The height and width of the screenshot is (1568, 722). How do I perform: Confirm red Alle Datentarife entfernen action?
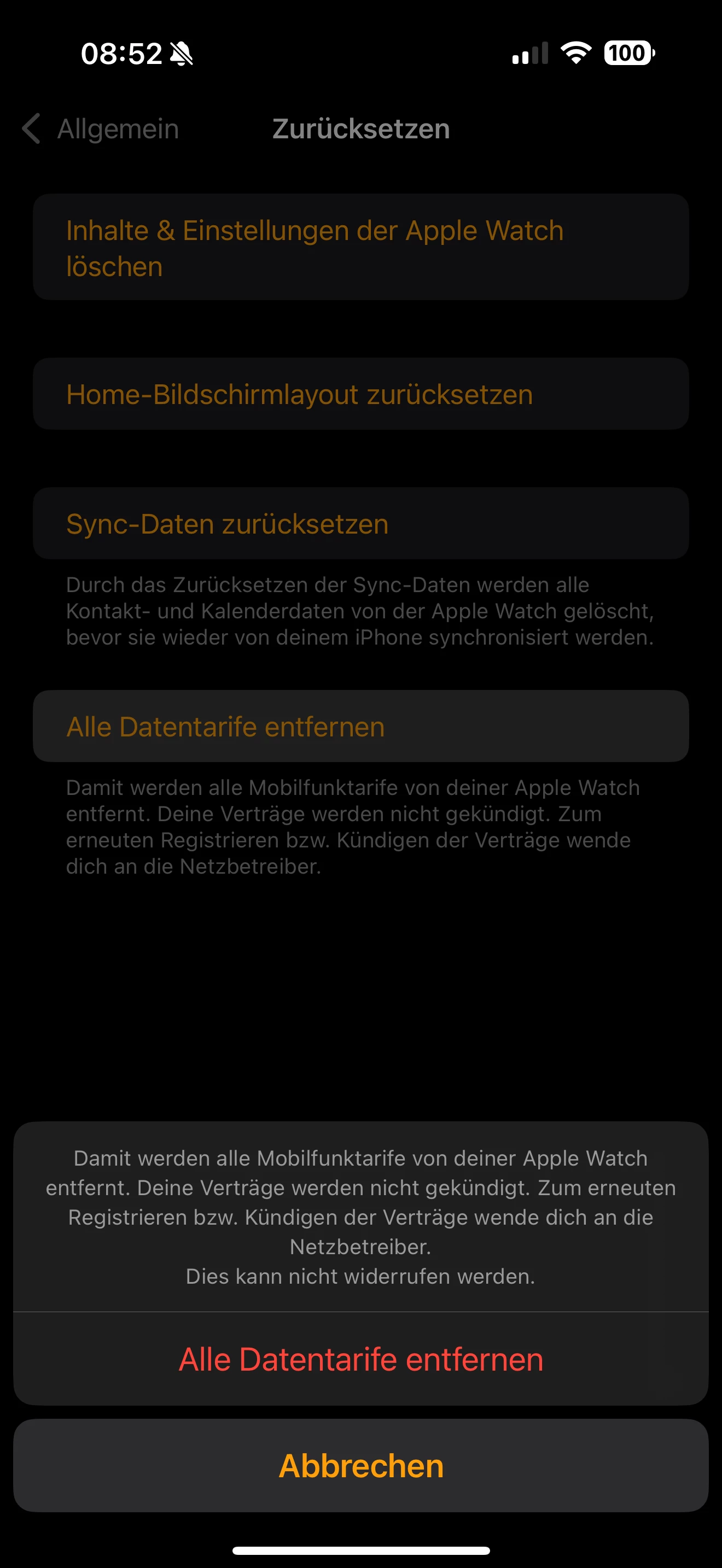pyautogui.click(x=360, y=1359)
